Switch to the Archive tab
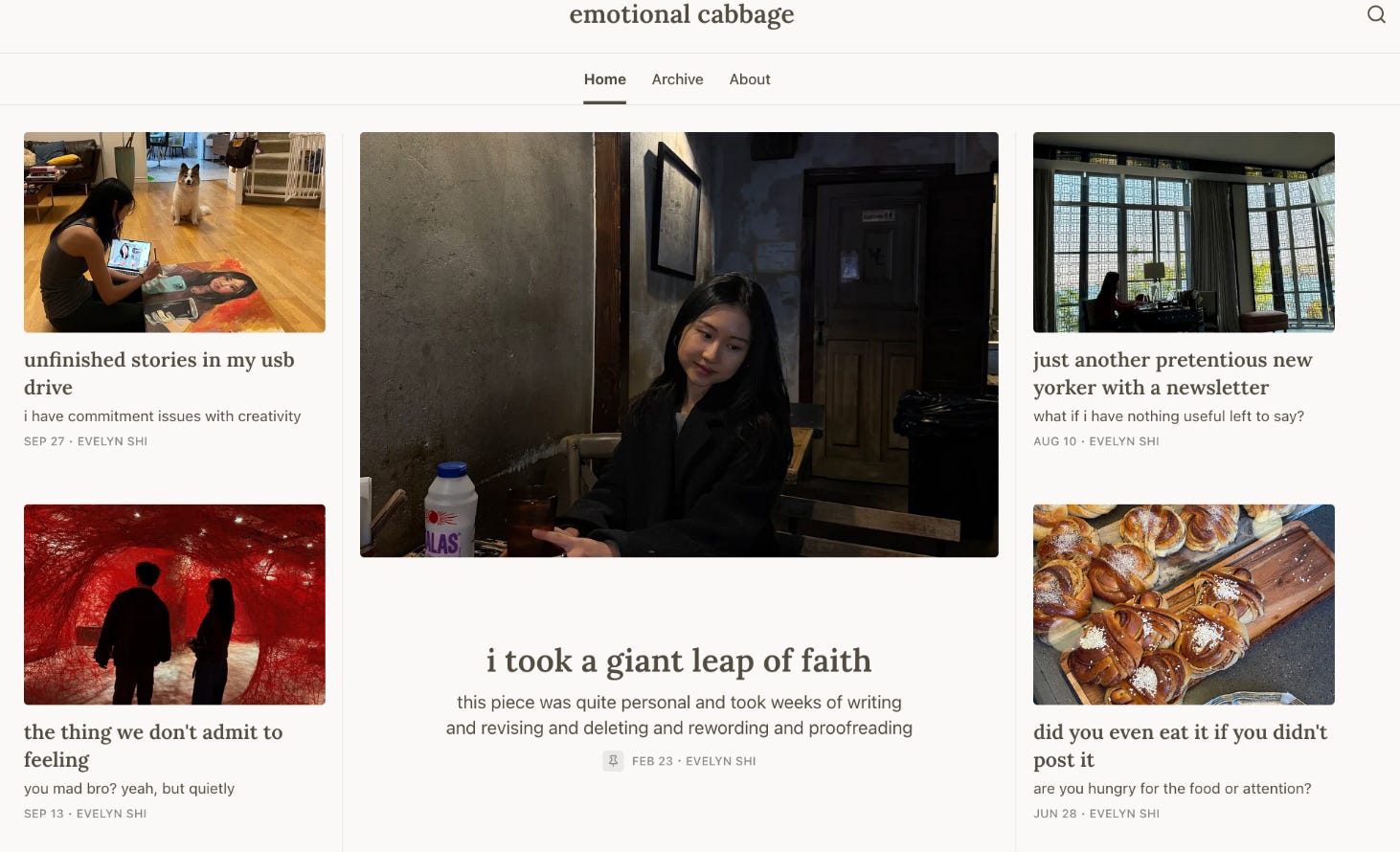 [677, 79]
